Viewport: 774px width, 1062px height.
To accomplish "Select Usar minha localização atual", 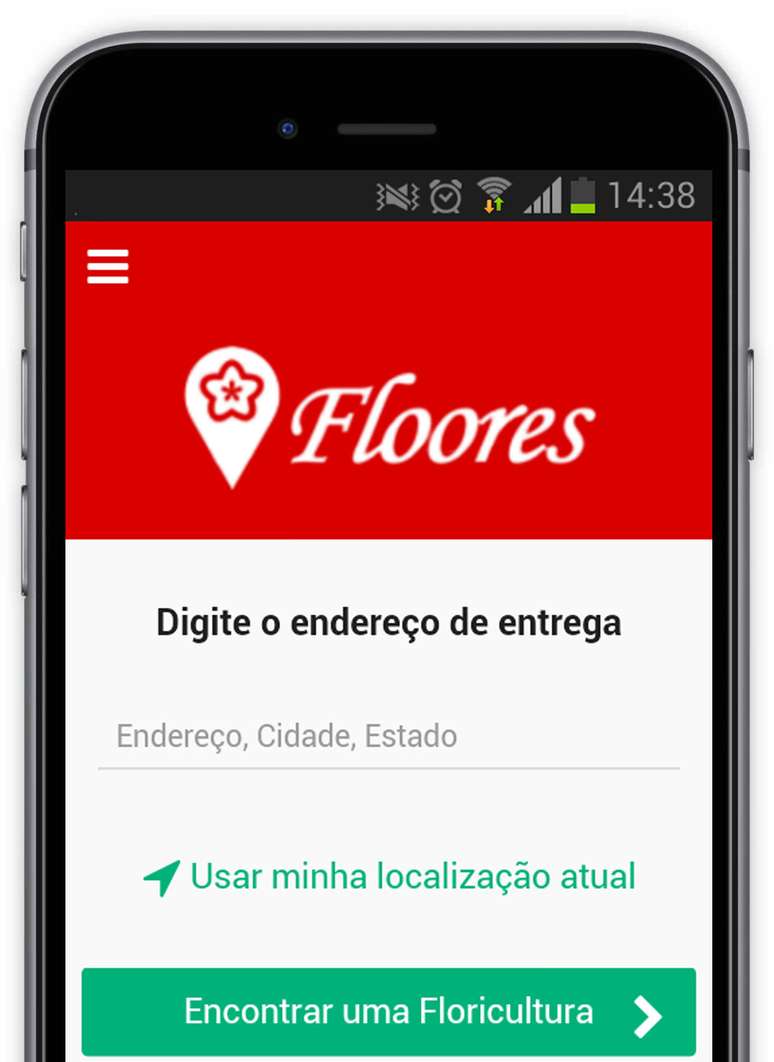I will [390, 877].
